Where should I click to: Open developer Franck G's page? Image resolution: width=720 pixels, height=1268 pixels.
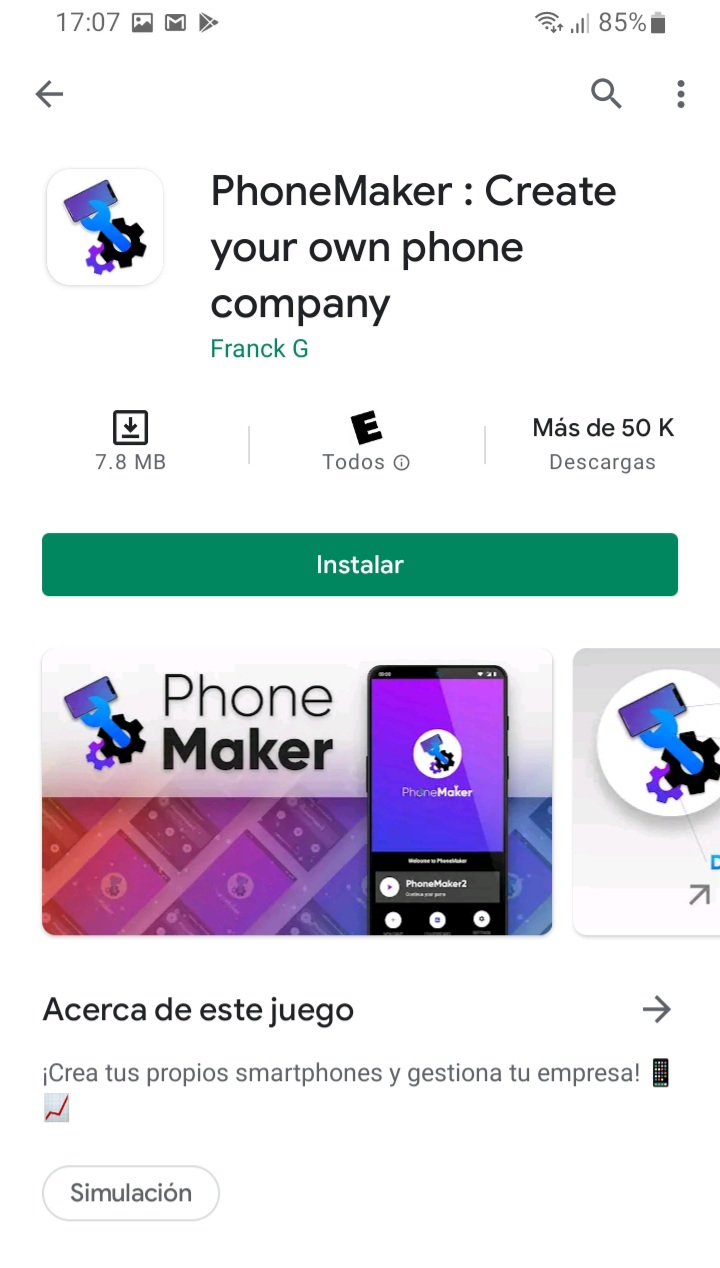[x=259, y=348]
